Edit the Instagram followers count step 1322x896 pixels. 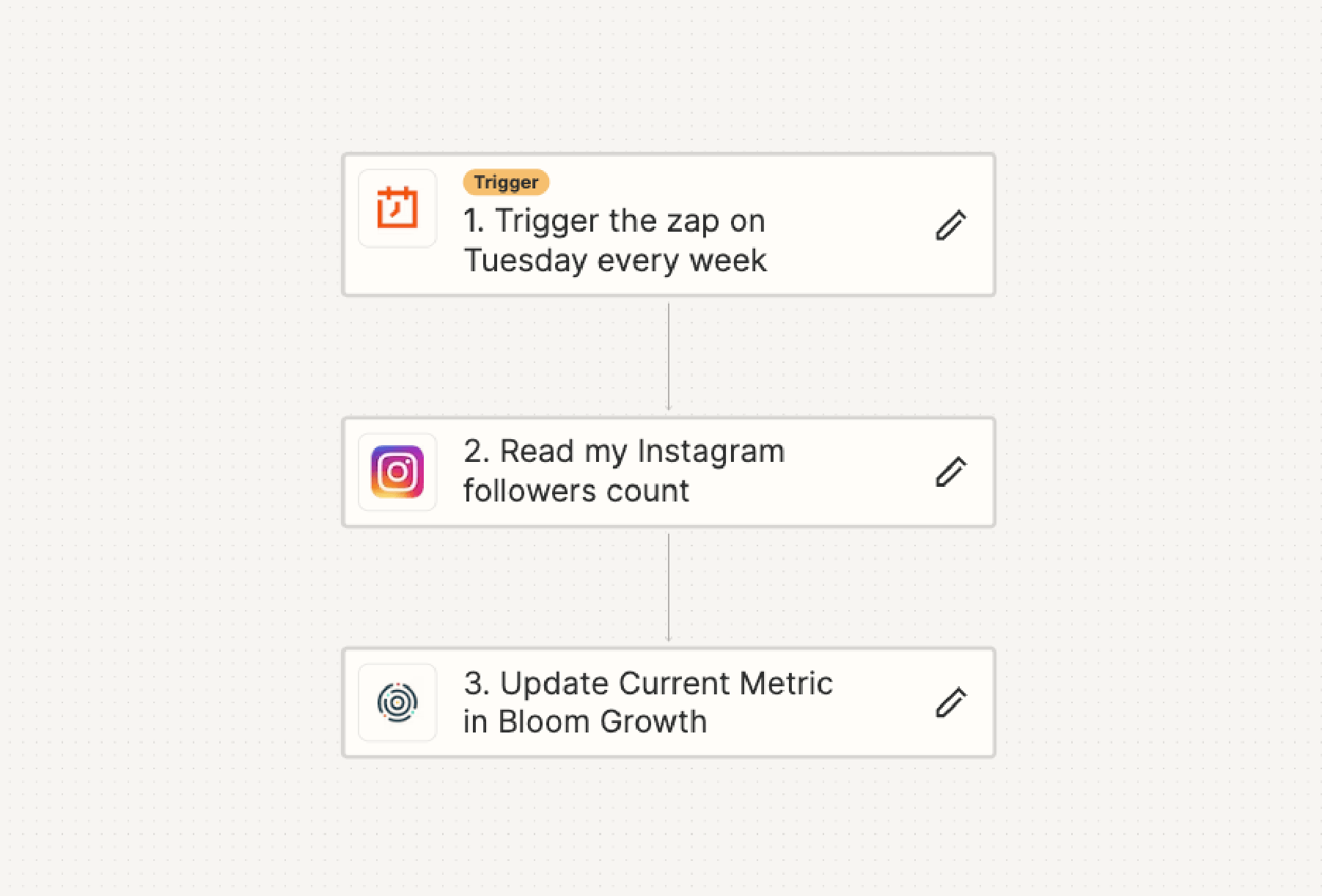pos(950,471)
